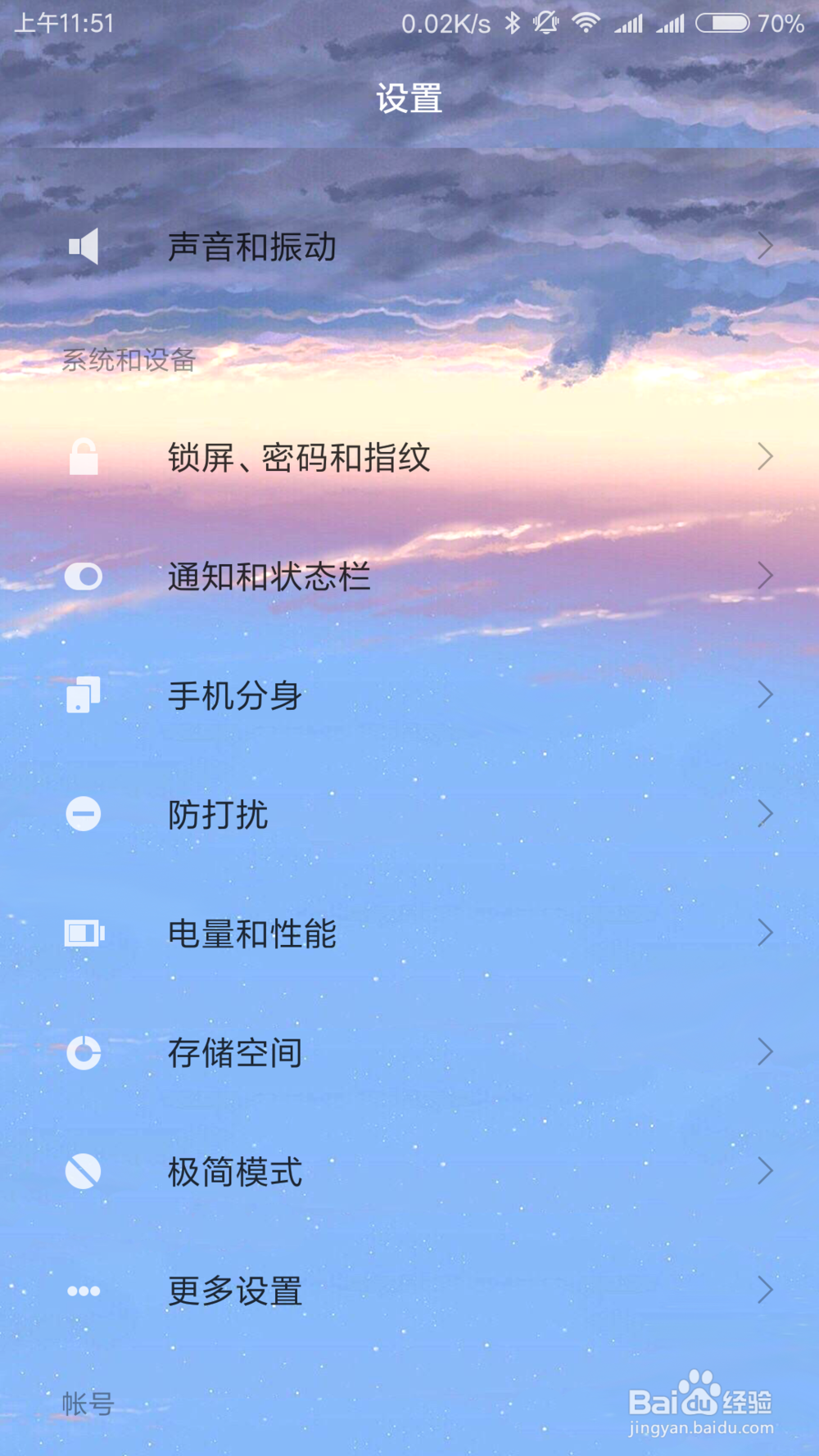The width and height of the screenshot is (819, 1456).
Task: Tap the lite-mode icon beside 极简模式
Action: click(x=84, y=1170)
